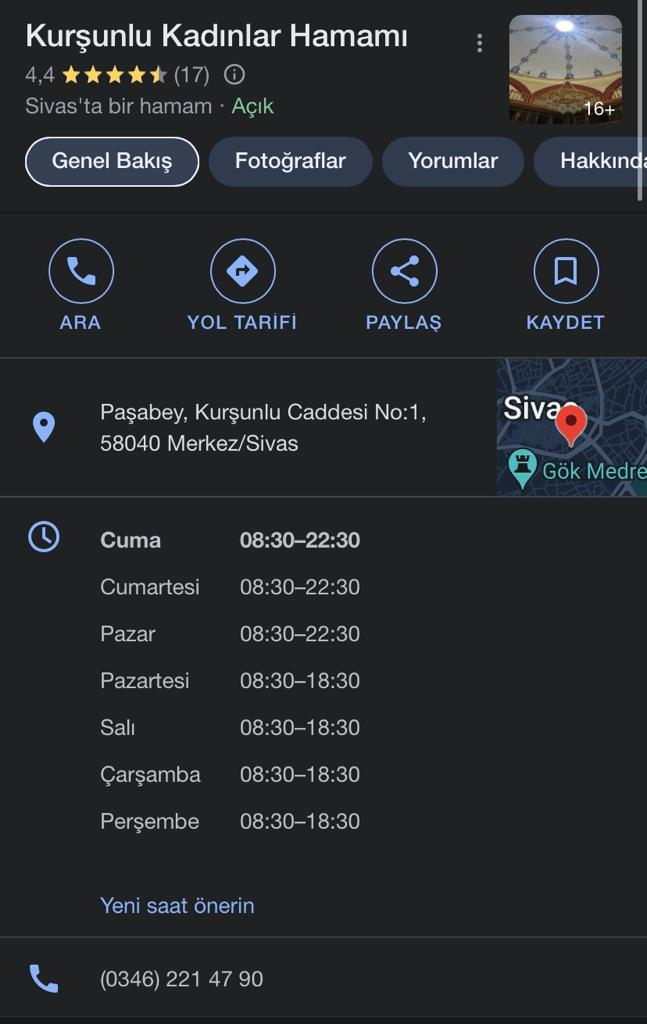The height and width of the screenshot is (1024, 647).
Task: Open the Sivas map preview
Action: 572,427
